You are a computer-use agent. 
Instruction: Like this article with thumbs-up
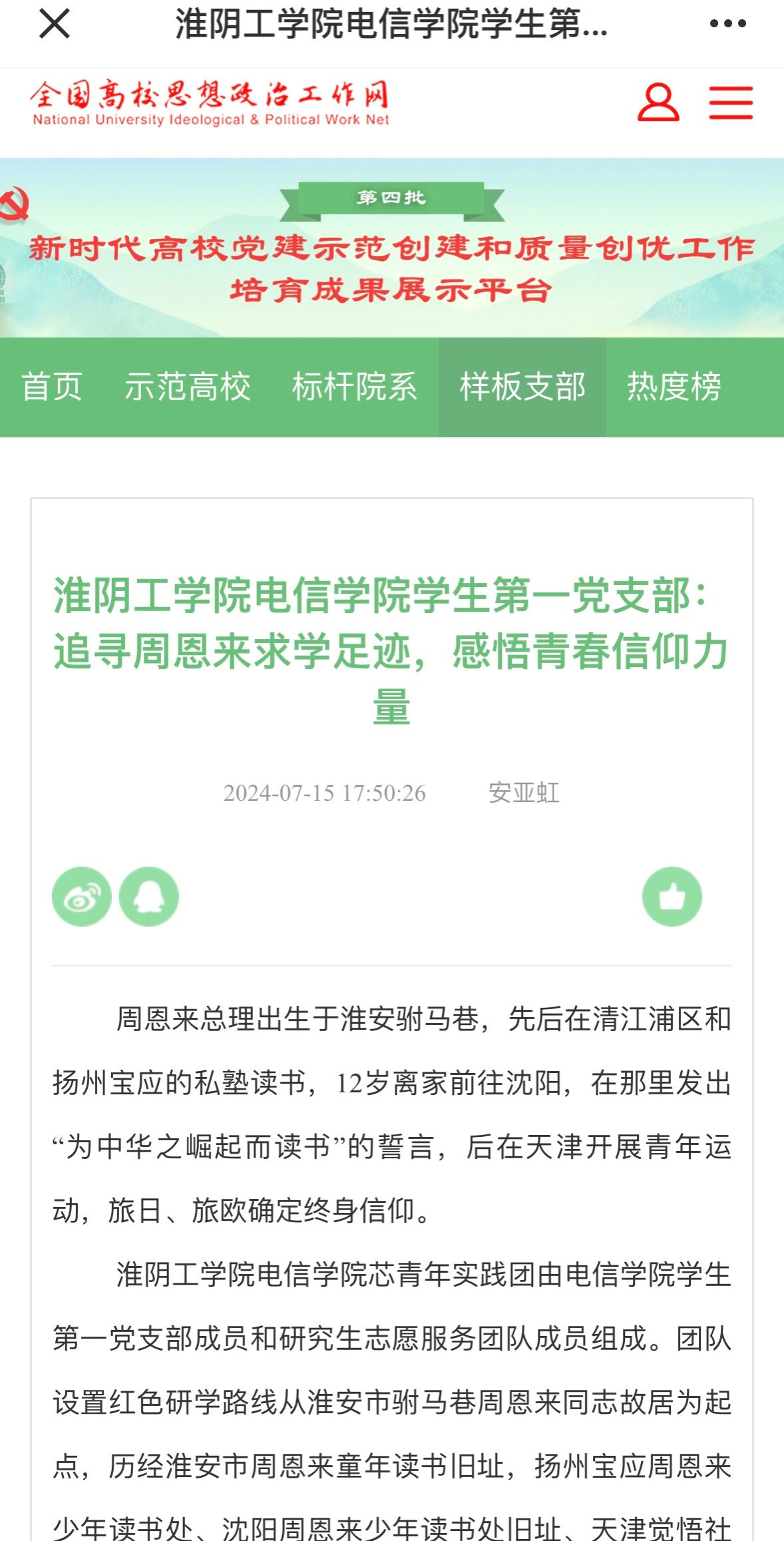point(672,897)
